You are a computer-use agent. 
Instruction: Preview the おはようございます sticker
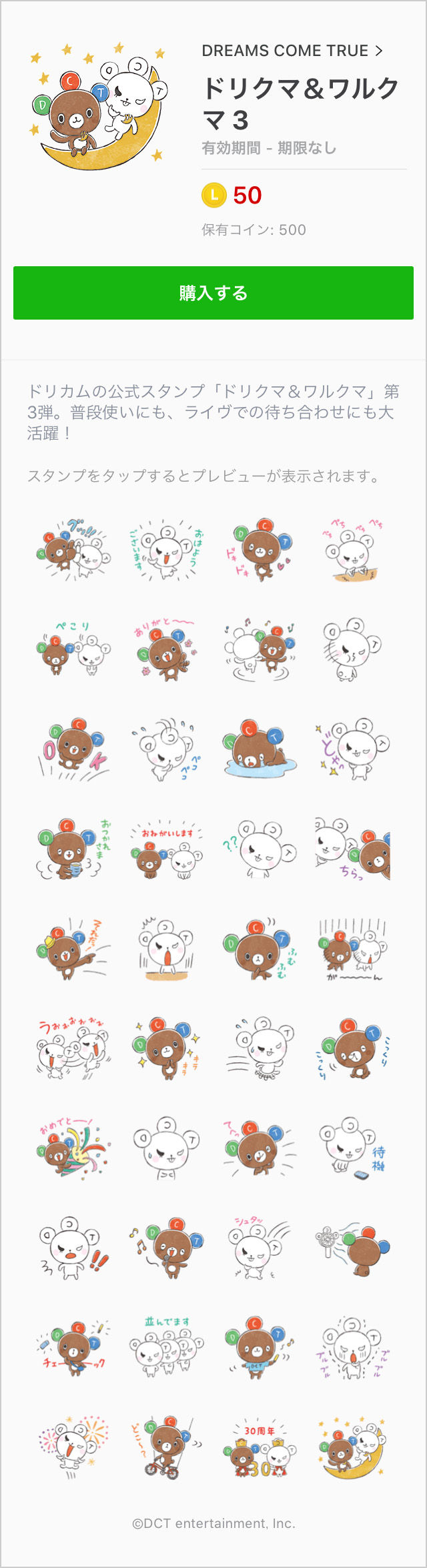[167, 549]
